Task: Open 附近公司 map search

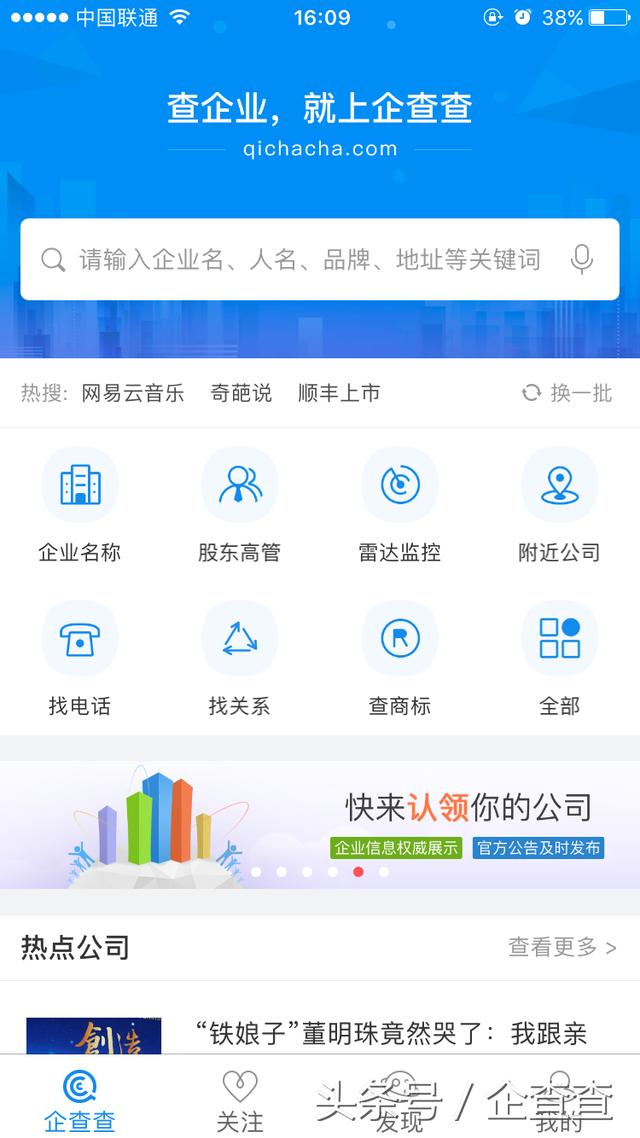Action: (x=559, y=505)
